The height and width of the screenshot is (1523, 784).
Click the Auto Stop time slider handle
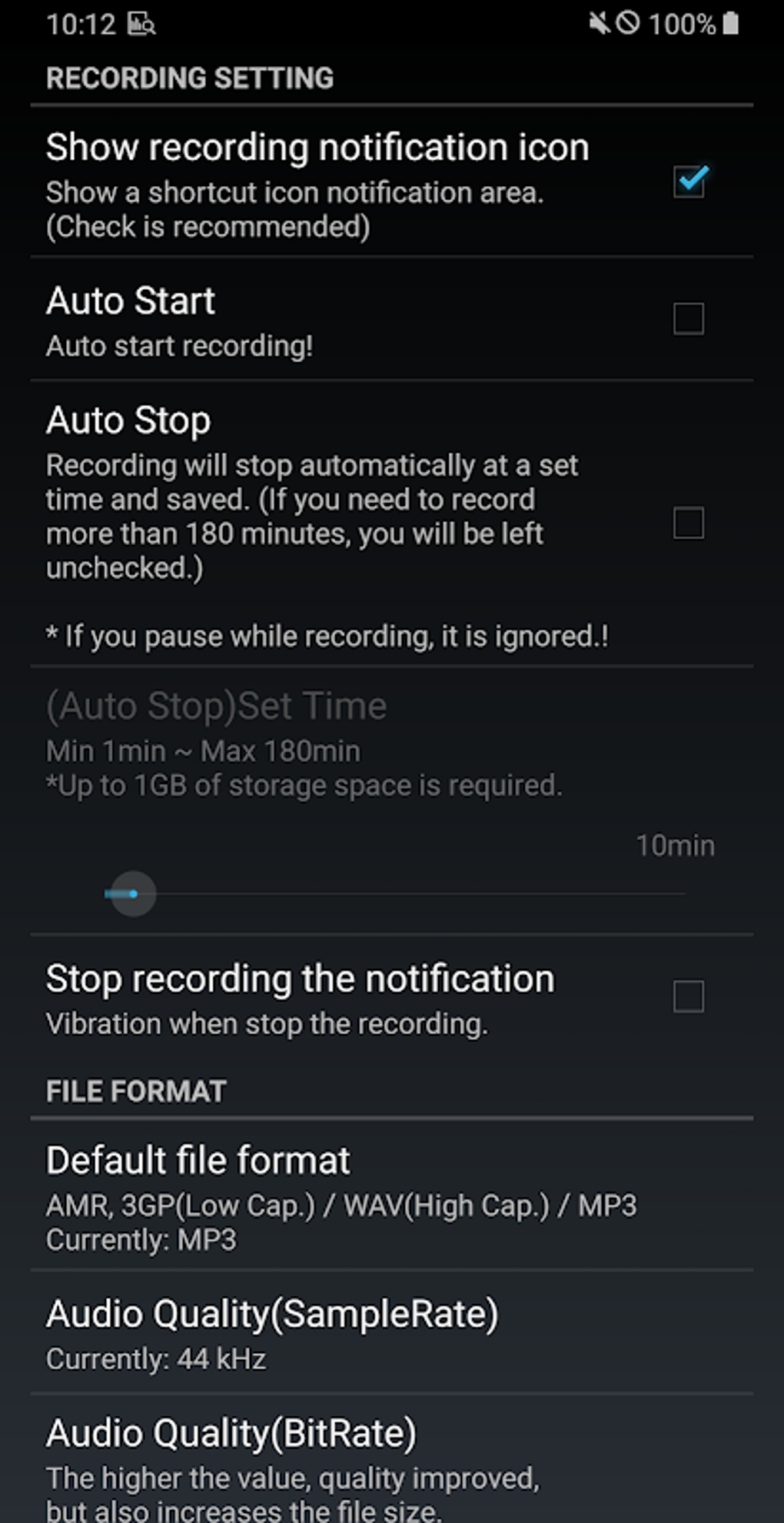(x=132, y=894)
